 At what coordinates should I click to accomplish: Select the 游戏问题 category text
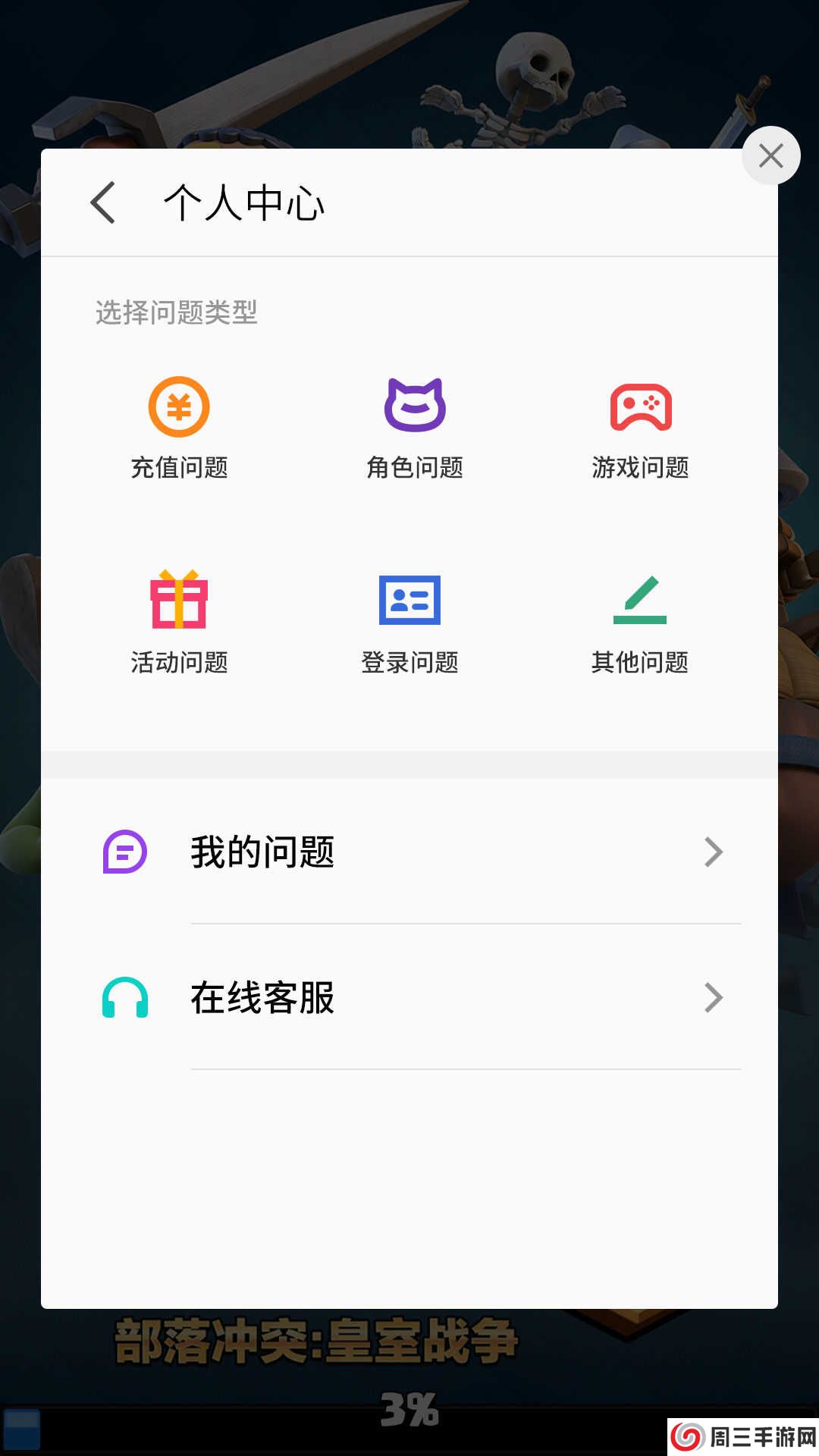(x=641, y=469)
